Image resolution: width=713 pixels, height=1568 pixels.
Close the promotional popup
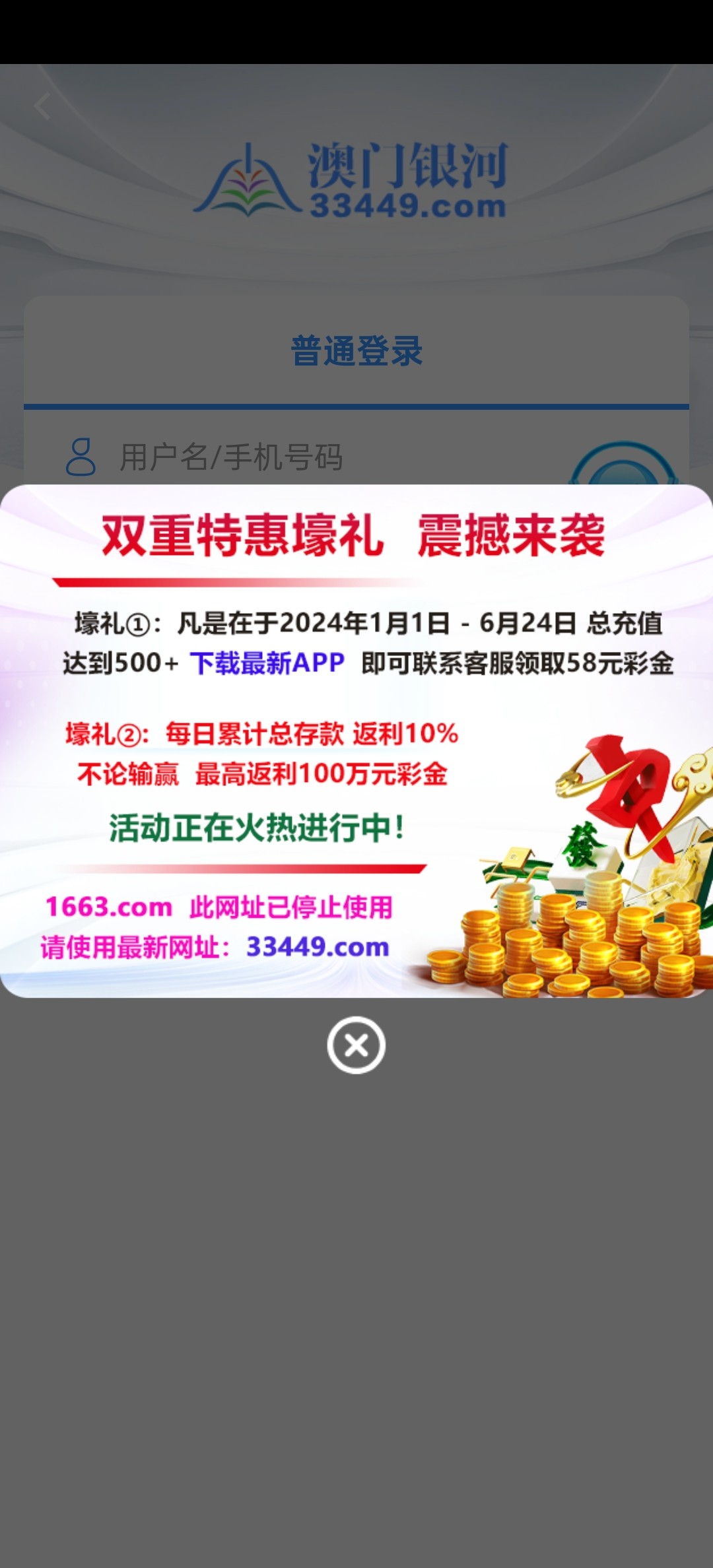click(356, 1045)
